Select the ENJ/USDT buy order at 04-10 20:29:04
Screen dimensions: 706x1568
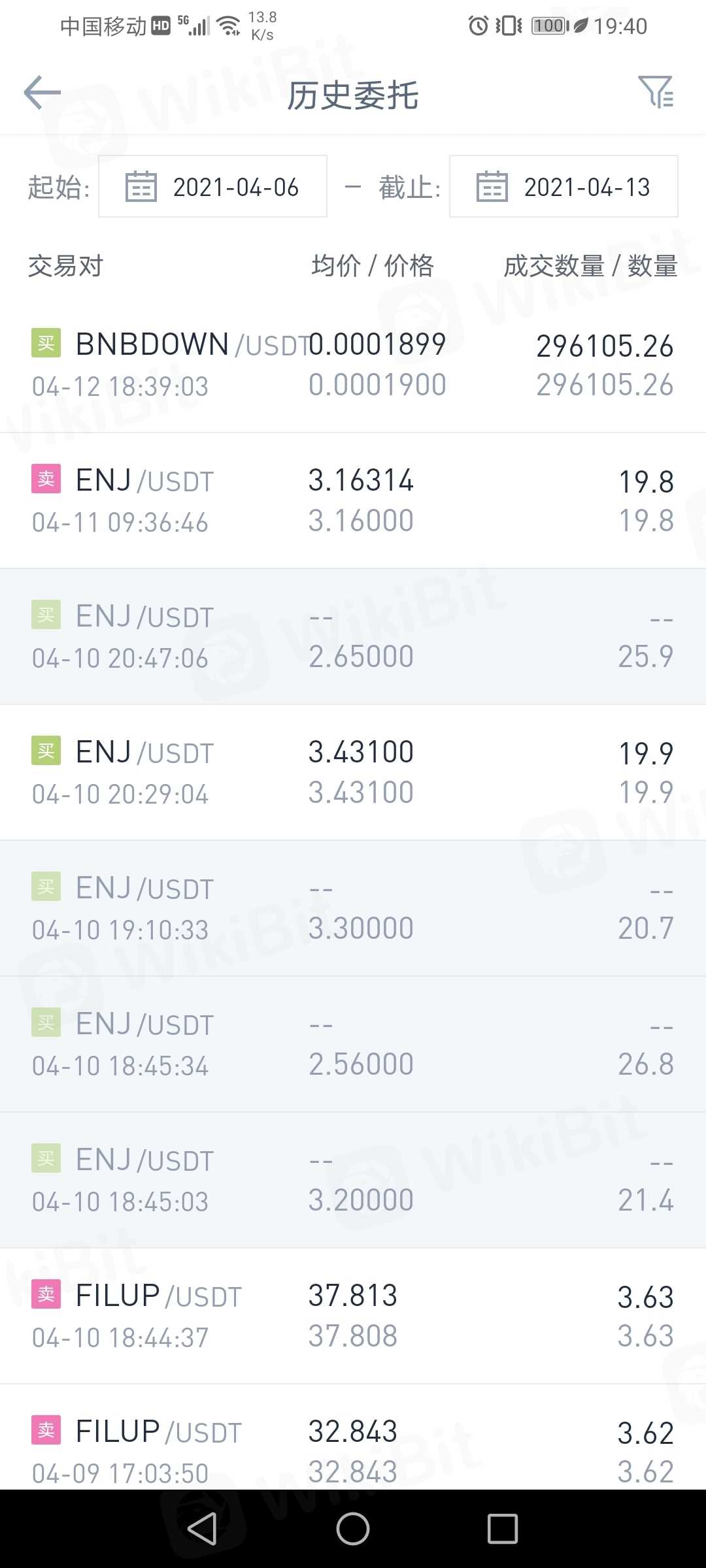pos(353,772)
